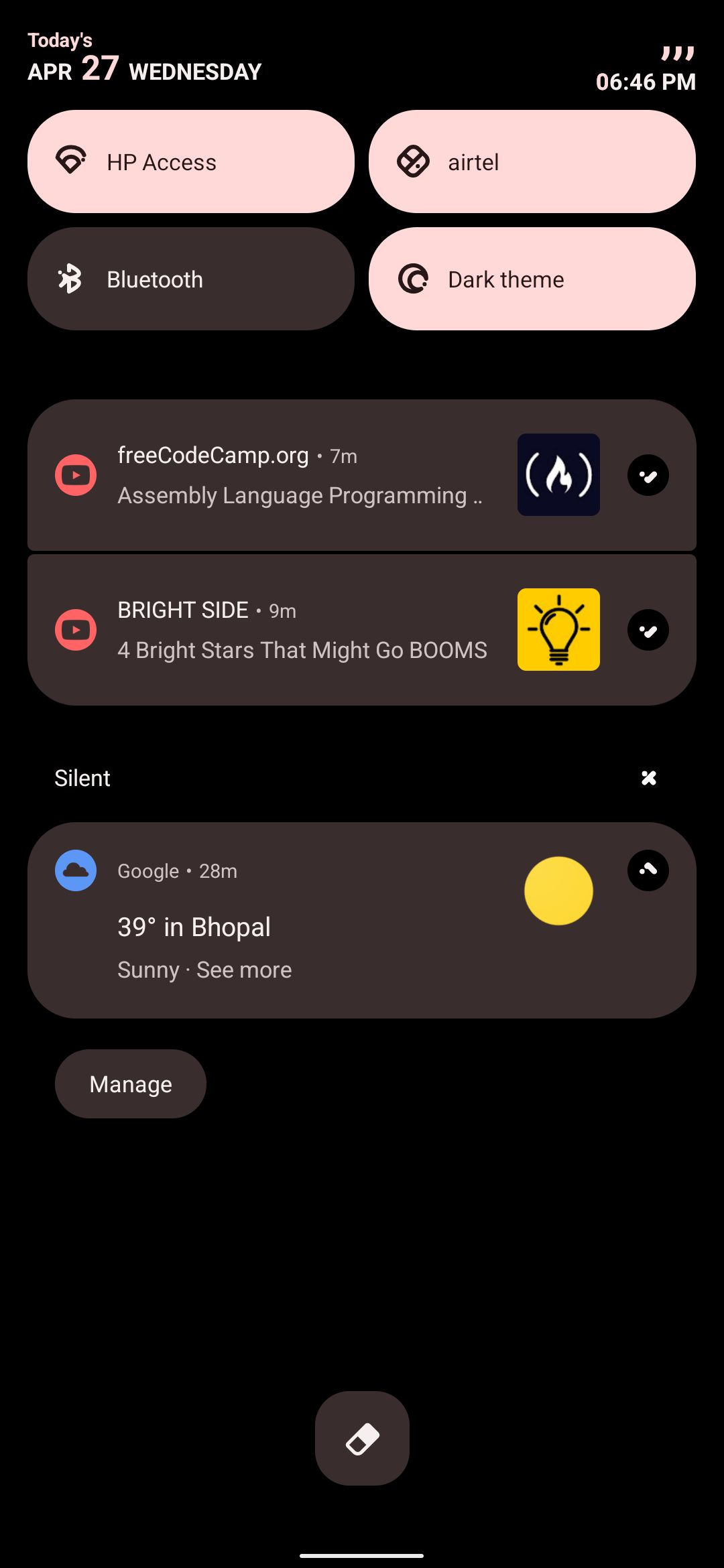Screen dimensions: 724x1568
Task: Tap the eraser button to clear notifications
Action: (x=362, y=1439)
